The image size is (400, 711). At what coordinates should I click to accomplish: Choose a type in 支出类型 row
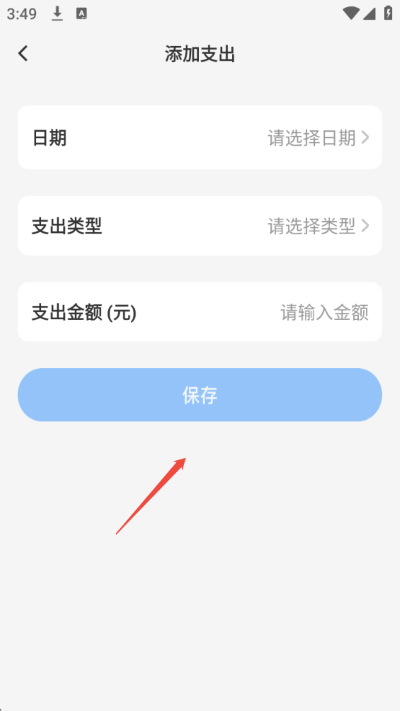coord(200,226)
